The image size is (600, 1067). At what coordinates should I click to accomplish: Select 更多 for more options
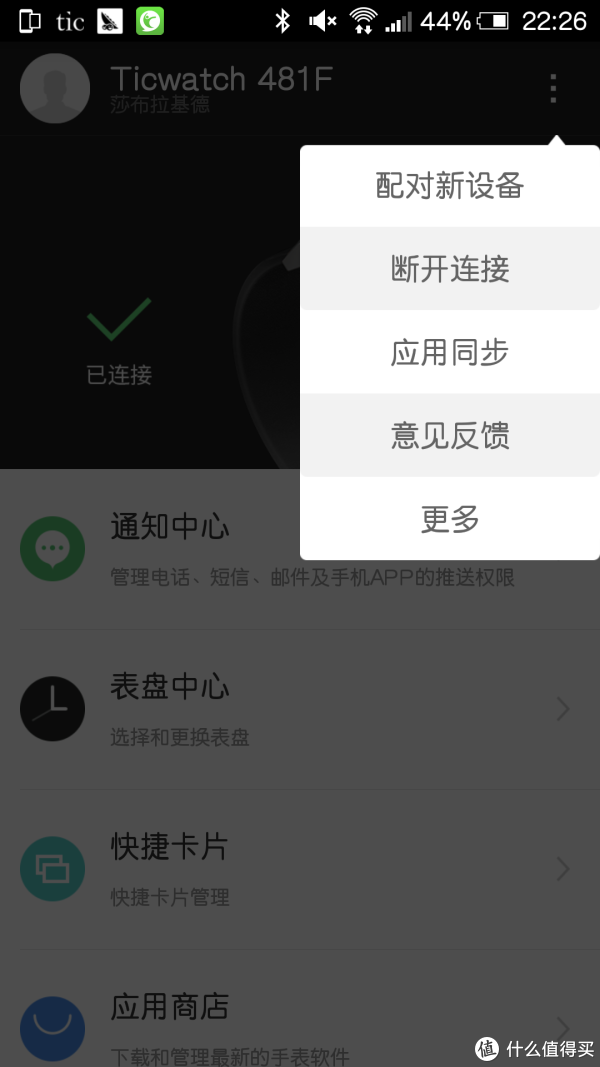(450, 519)
